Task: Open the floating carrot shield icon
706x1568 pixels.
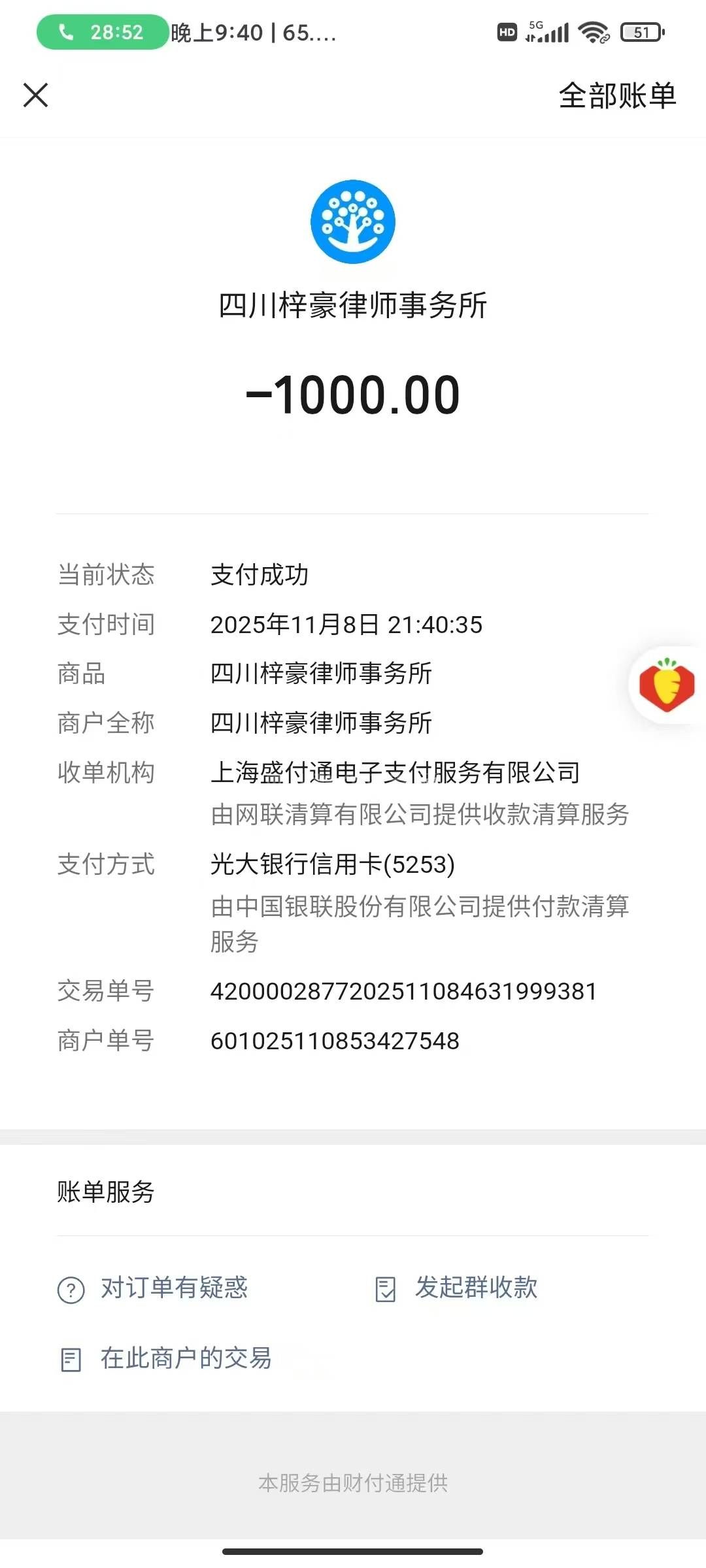Action: [666, 685]
